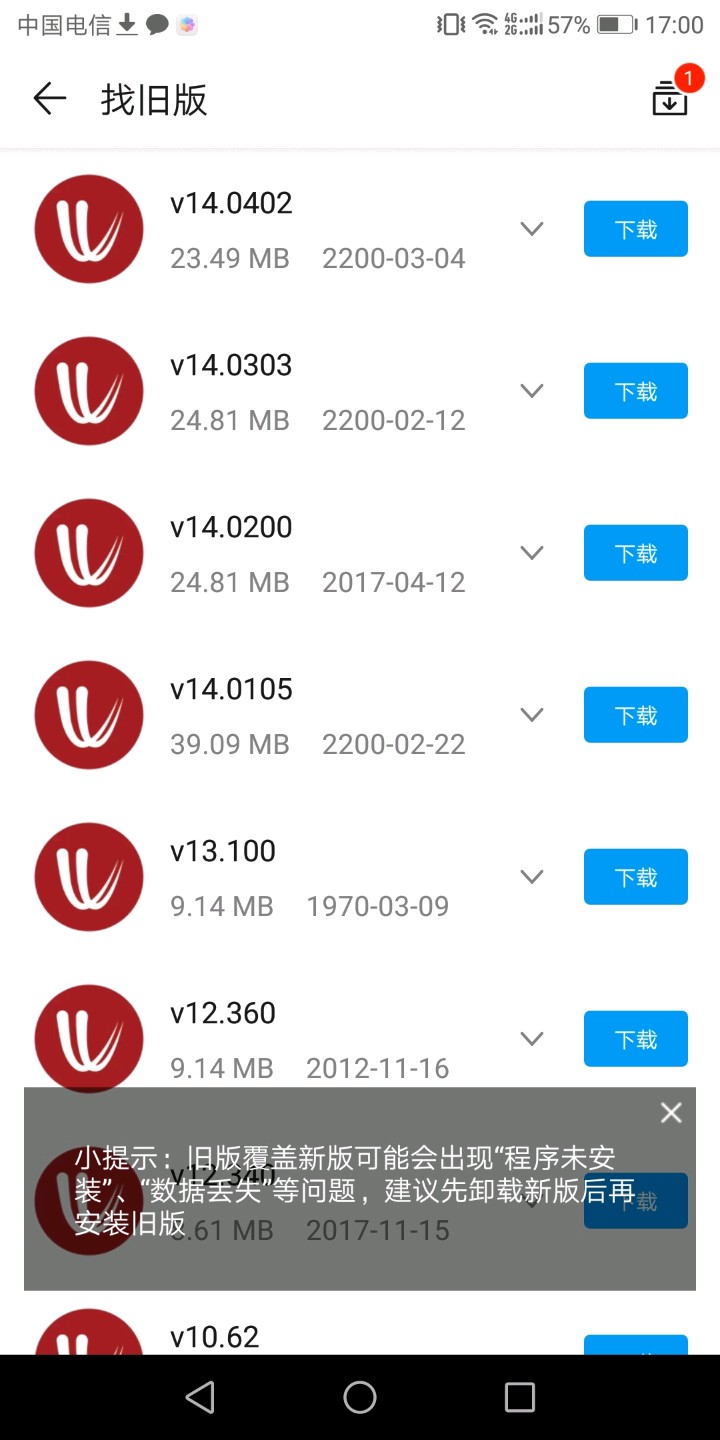
Task: Expand details for v14.0303
Action: tap(532, 391)
